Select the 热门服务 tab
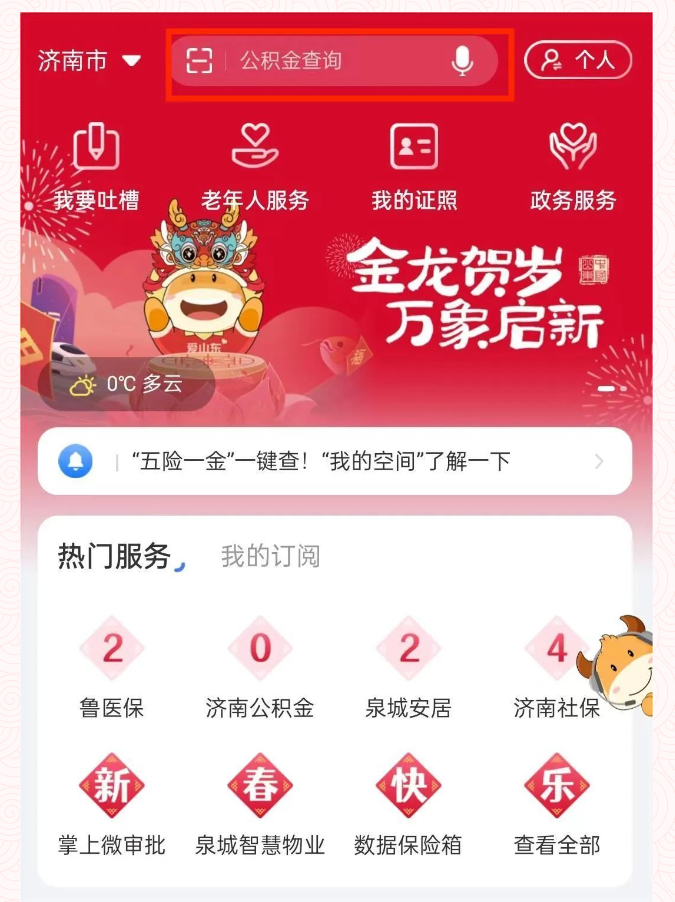This screenshot has width=675, height=902. pyautogui.click(x=115, y=557)
